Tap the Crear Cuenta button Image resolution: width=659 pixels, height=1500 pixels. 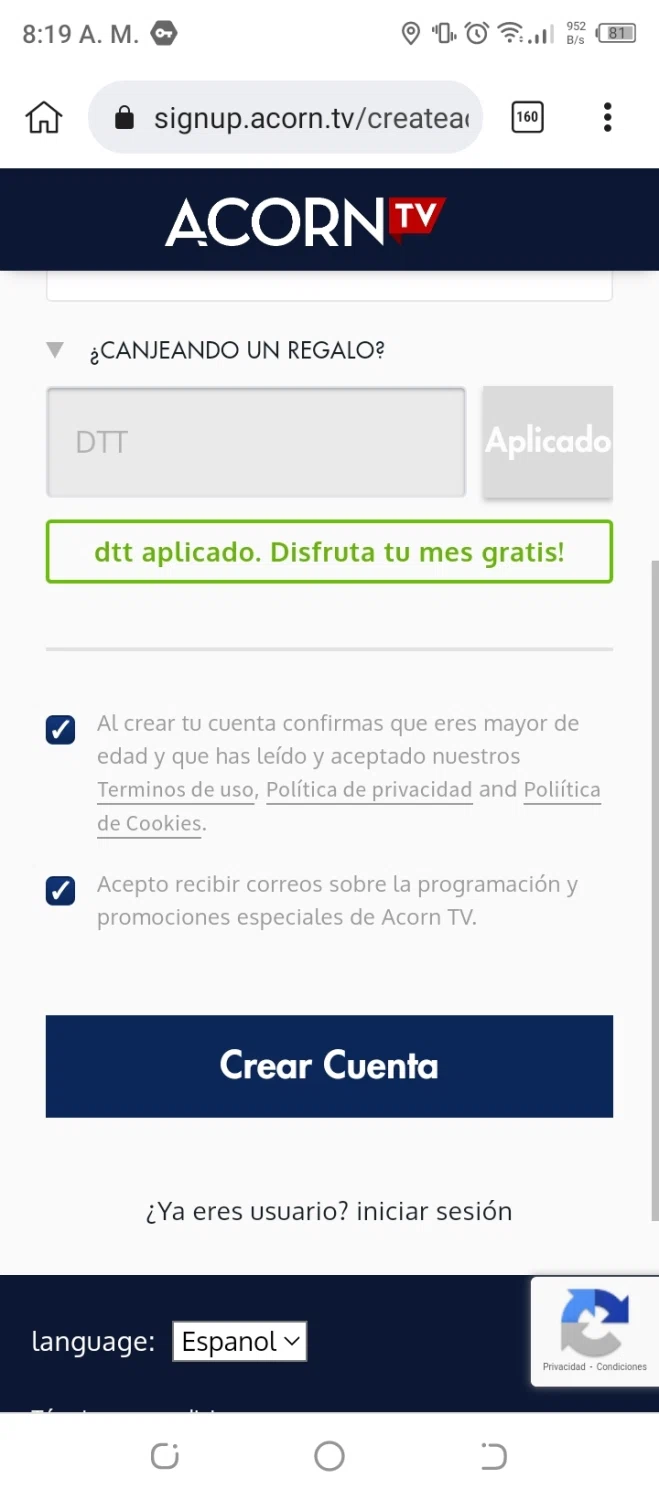(x=329, y=1066)
